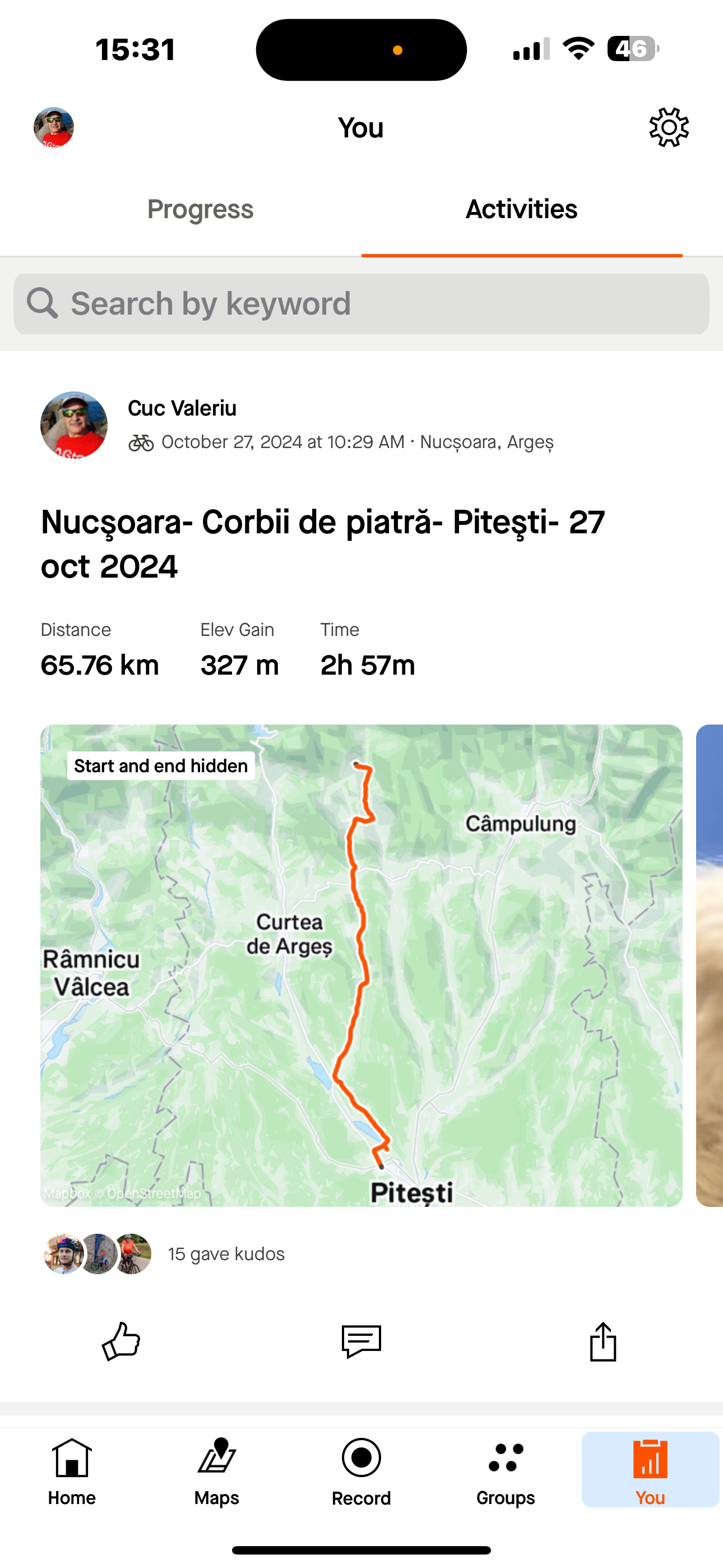Image resolution: width=723 pixels, height=1568 pixels.
Task: Go to the Home tab
Action: [x=72, y=1470]
